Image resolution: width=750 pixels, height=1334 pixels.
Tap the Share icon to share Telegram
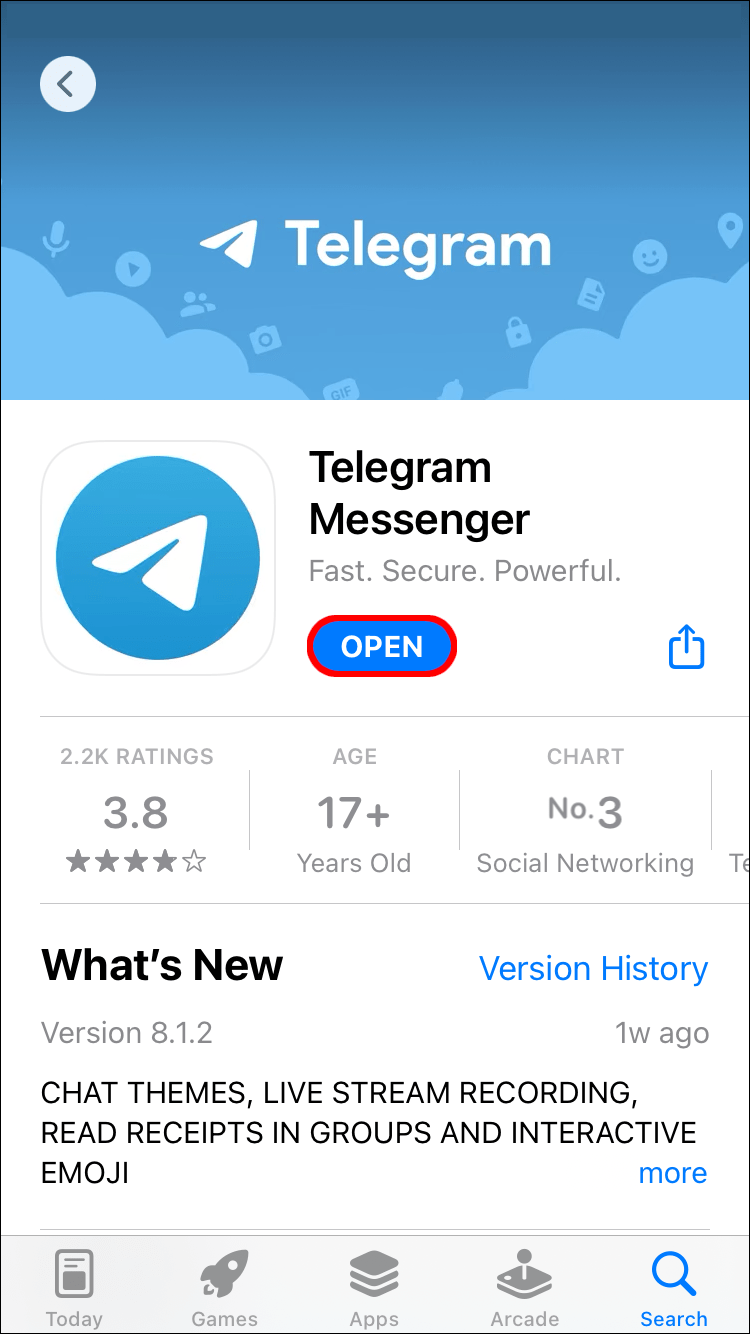coord(686,646)
